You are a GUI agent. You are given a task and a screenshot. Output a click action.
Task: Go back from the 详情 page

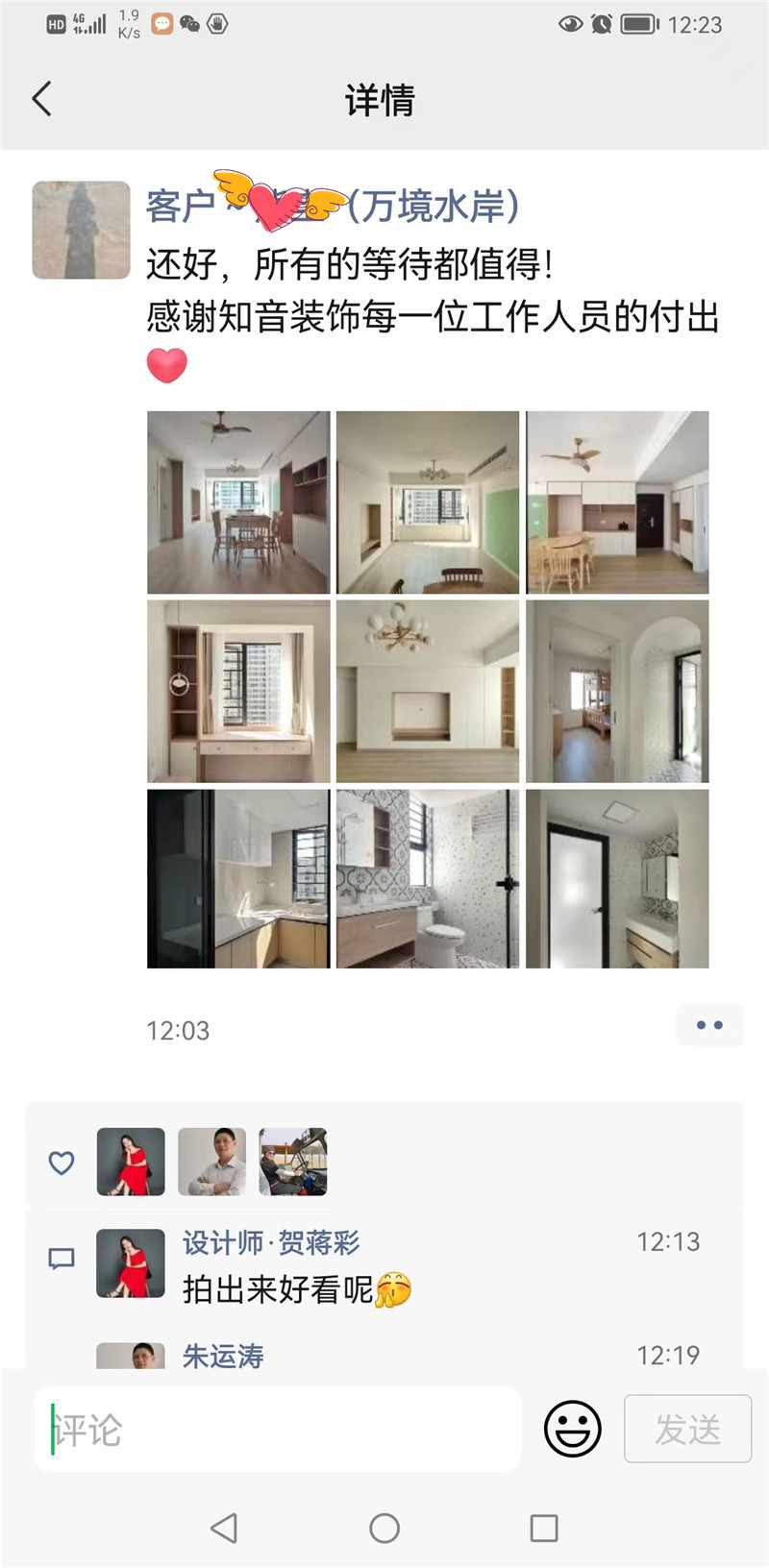click(x=42, y=99)
